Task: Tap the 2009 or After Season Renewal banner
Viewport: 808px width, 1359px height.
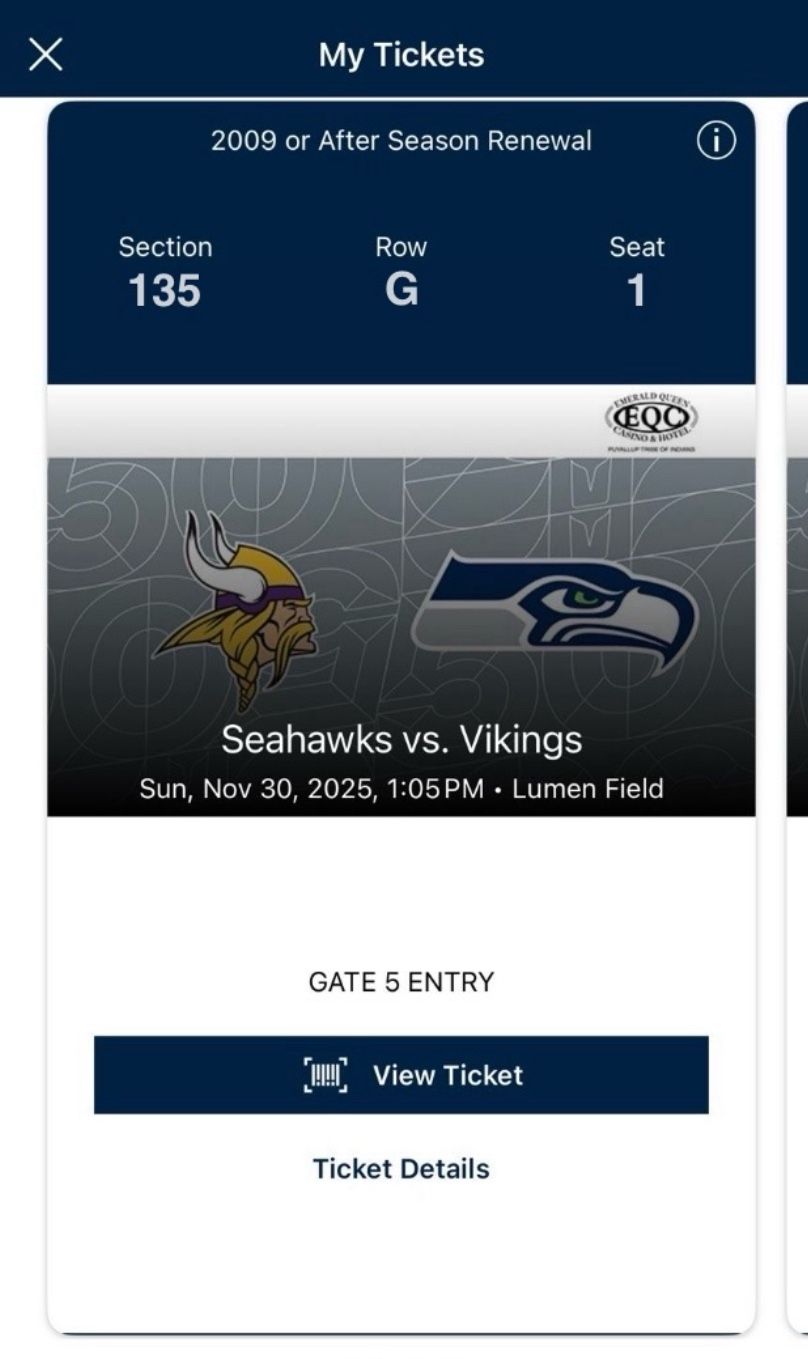Action: [401, 140]
